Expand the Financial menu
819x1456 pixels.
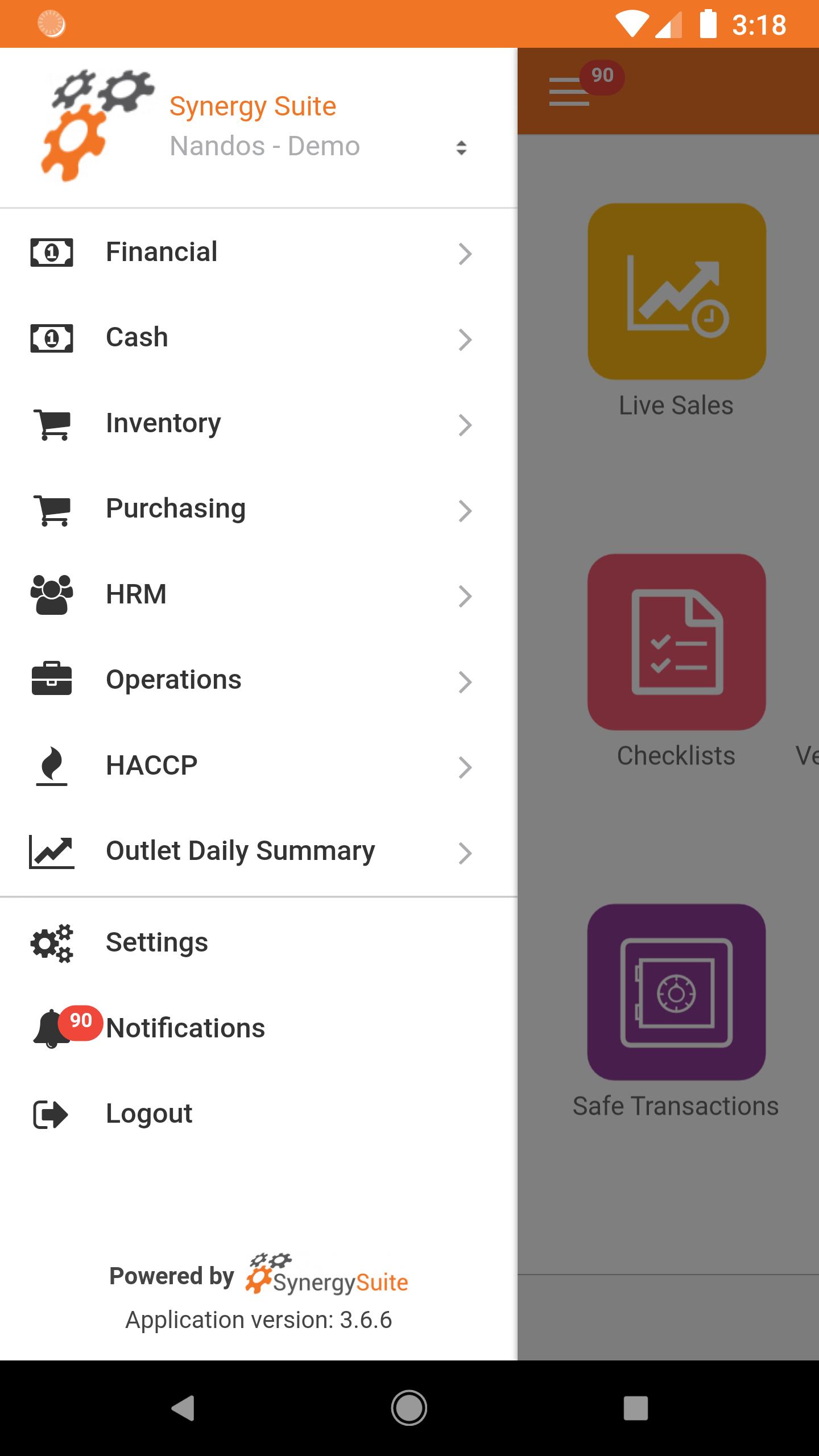click(x=259, y=252)
